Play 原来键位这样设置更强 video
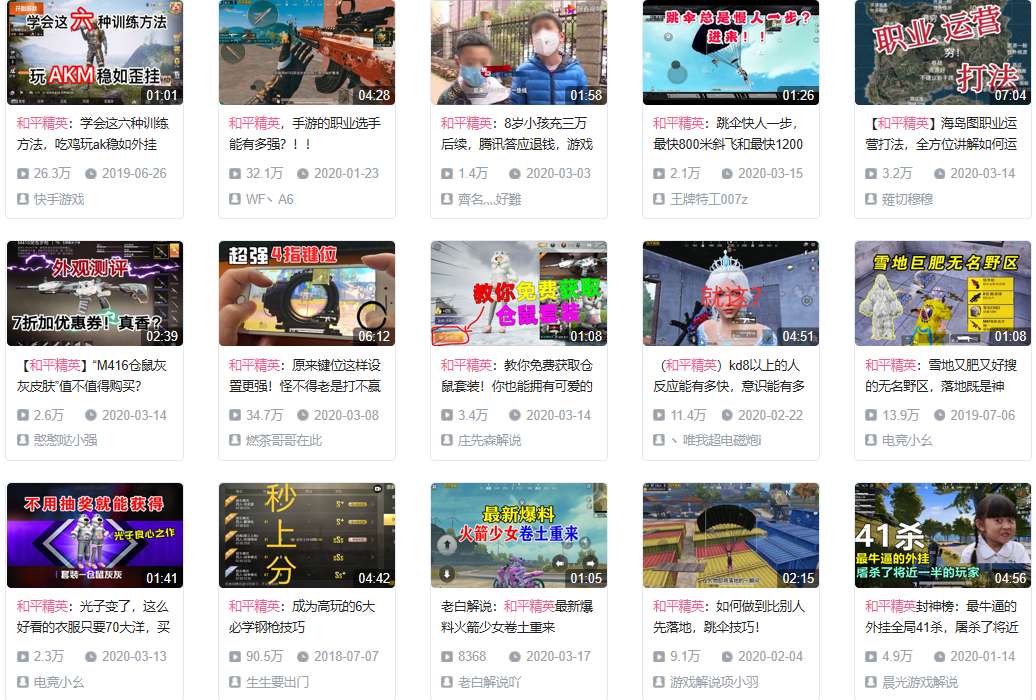 307,293
